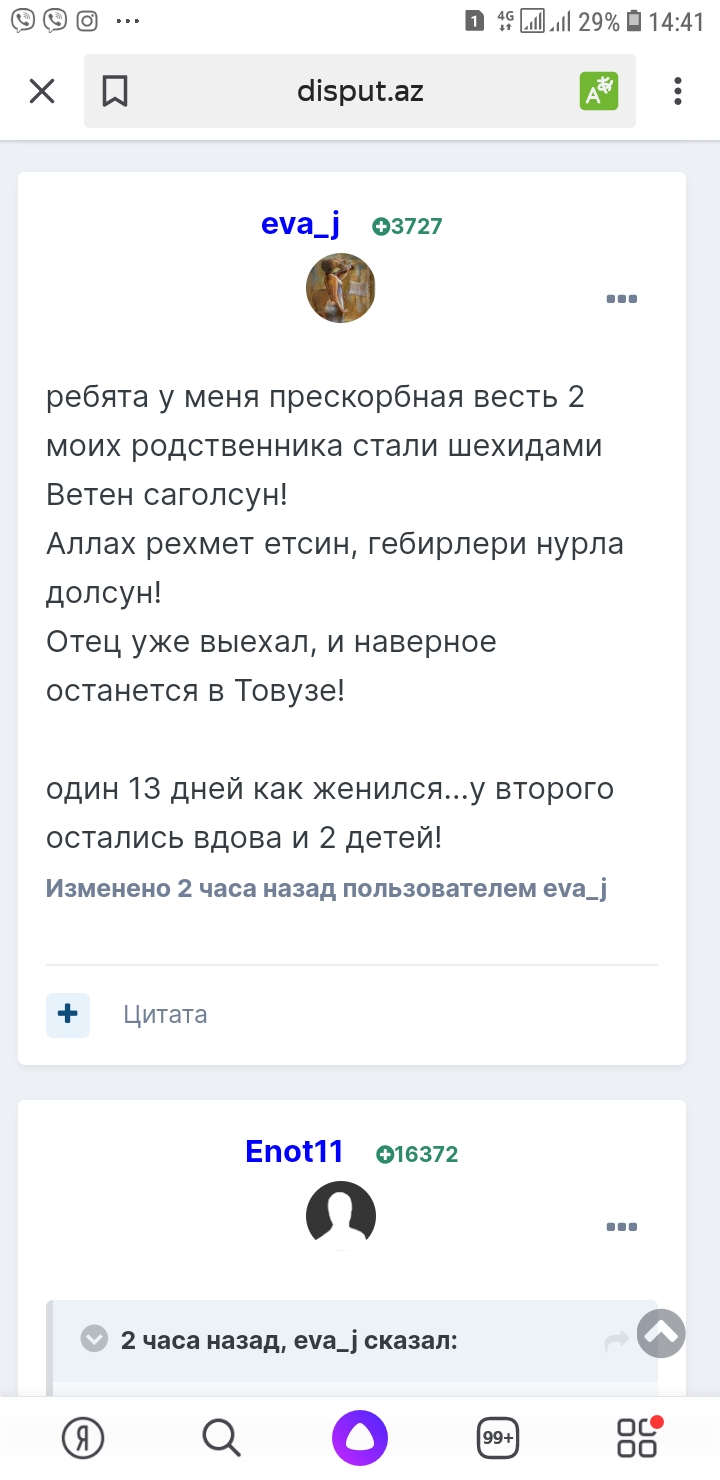Tap the disput.az address bar
720x1480 pixels.
pyautogui.click(x=360, y=92)
